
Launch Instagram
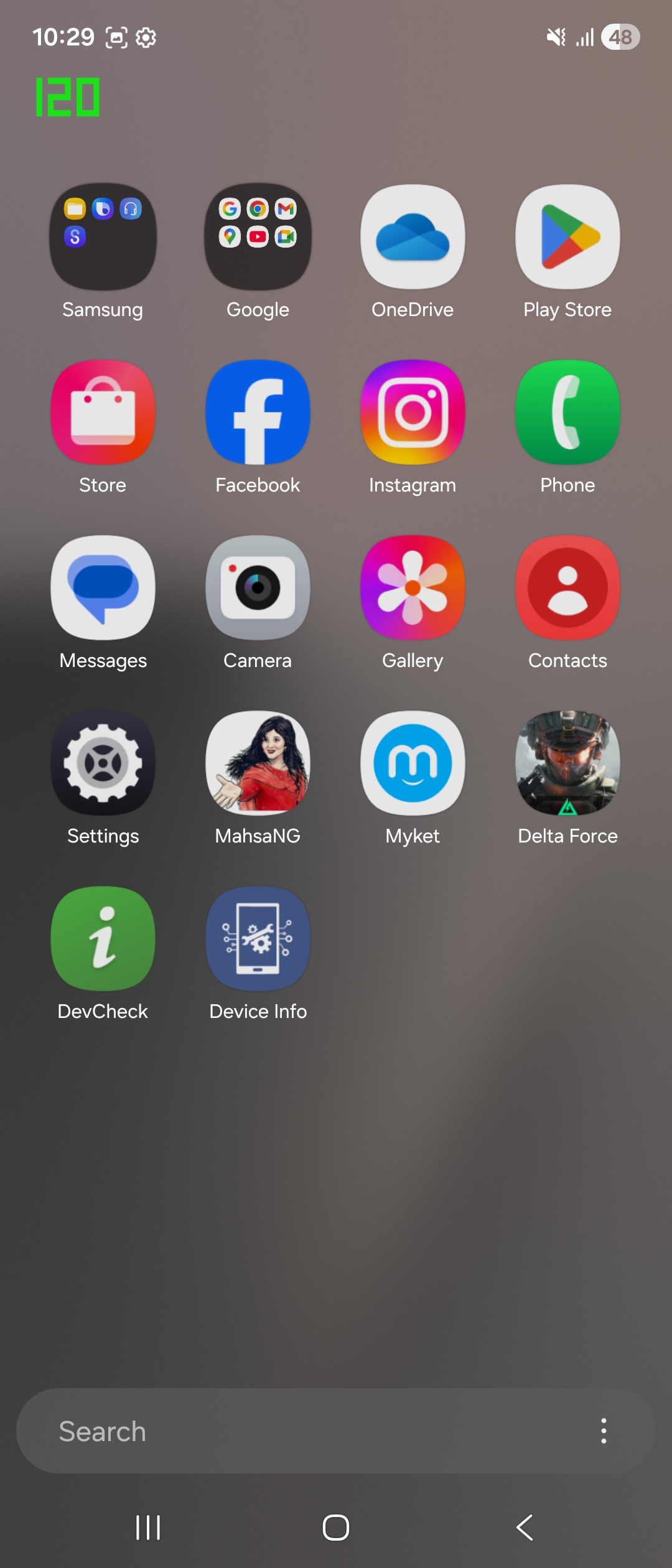point(413,413)
